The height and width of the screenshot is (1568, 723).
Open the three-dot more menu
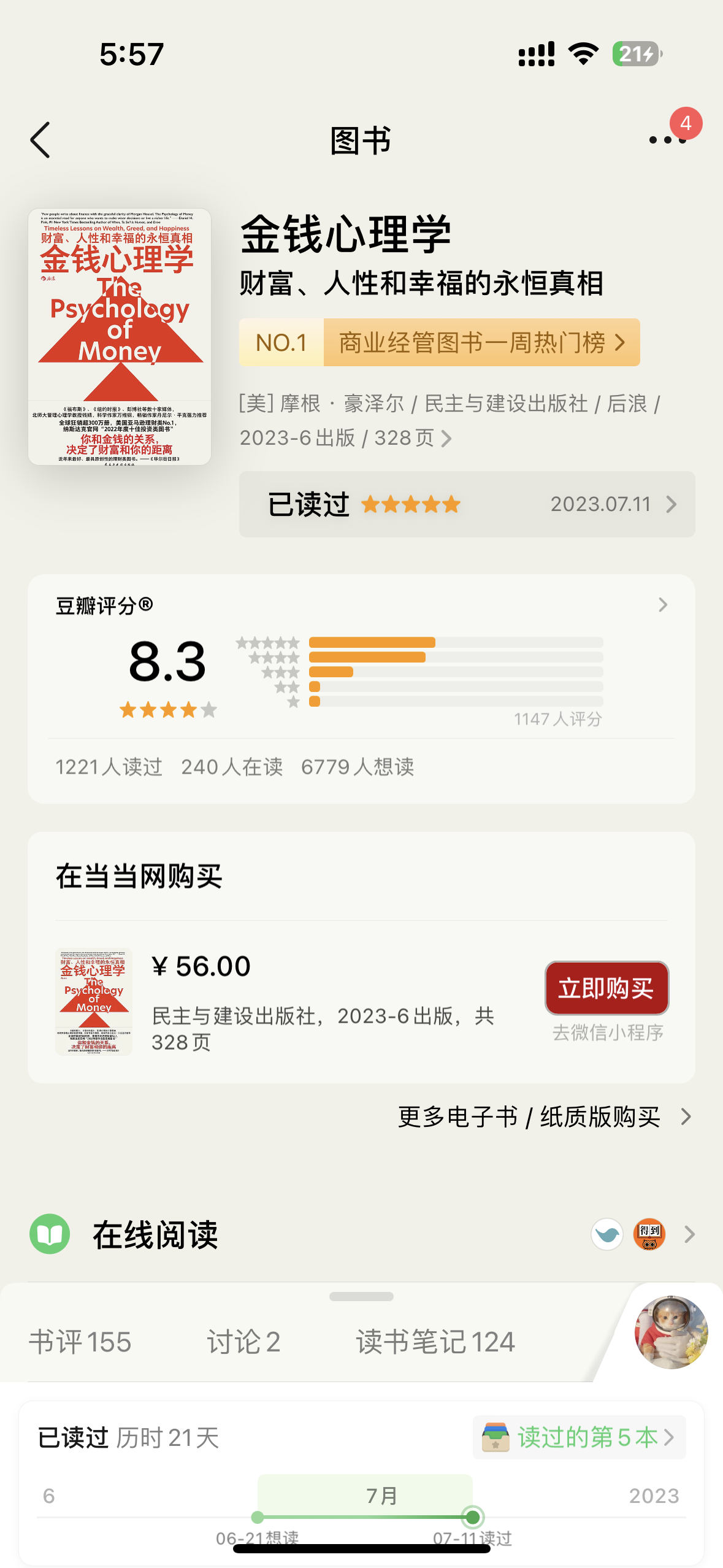667,140
